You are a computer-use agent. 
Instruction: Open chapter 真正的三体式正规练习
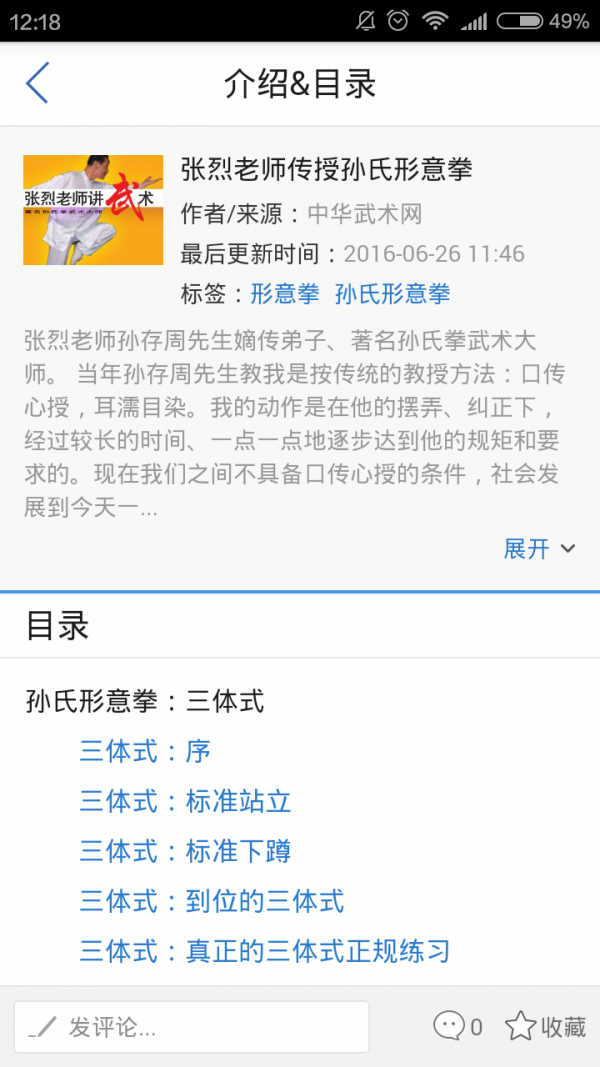point(265,951)
